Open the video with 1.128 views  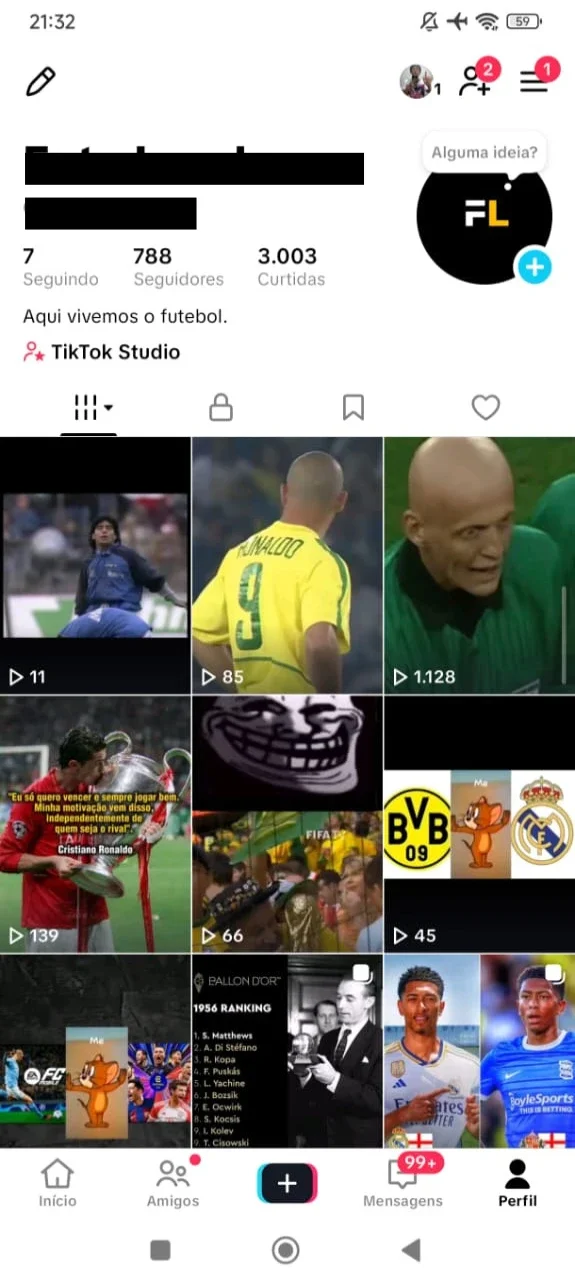(x=479, y=565)
